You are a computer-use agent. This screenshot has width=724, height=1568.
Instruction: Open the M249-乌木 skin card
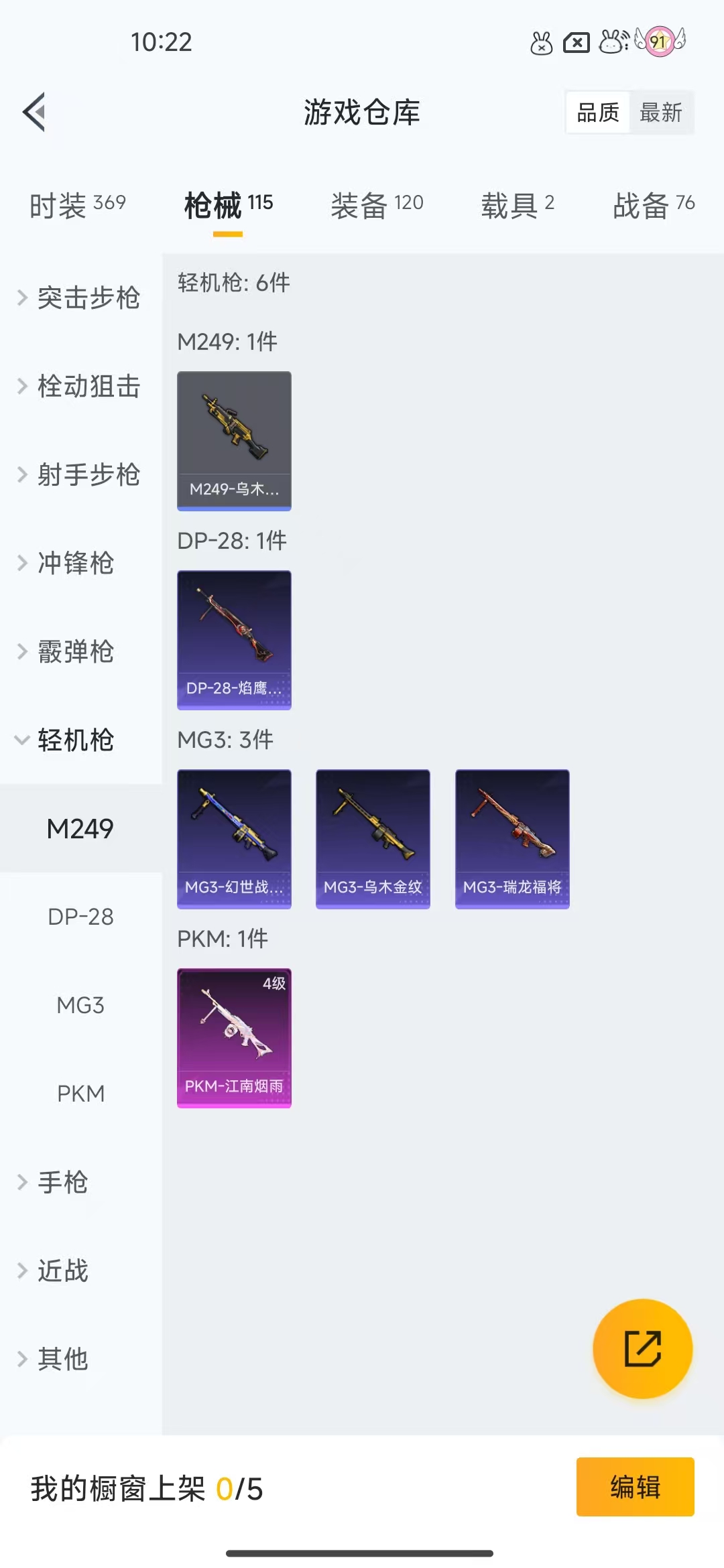coord(234,440)
